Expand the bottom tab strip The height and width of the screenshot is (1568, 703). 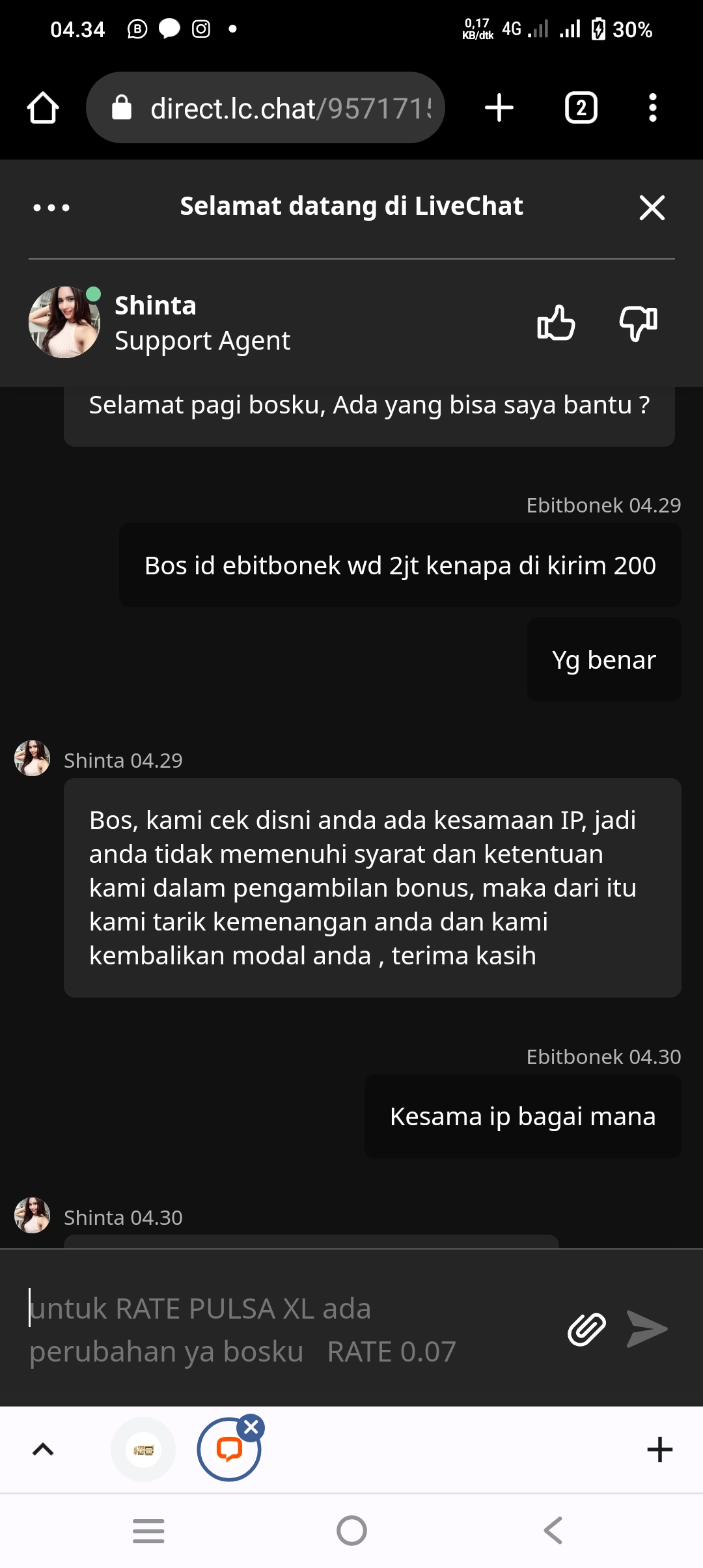pyautogui.click(x=43, y=1449)
